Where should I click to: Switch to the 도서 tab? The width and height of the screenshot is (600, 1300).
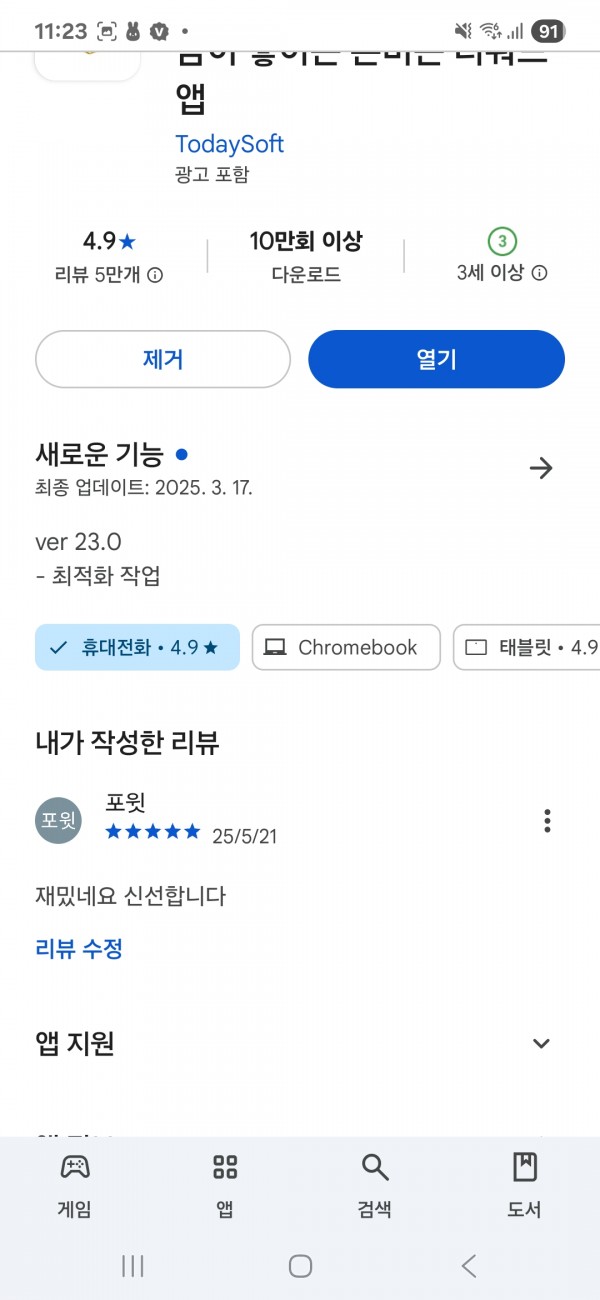point(525,1186)
